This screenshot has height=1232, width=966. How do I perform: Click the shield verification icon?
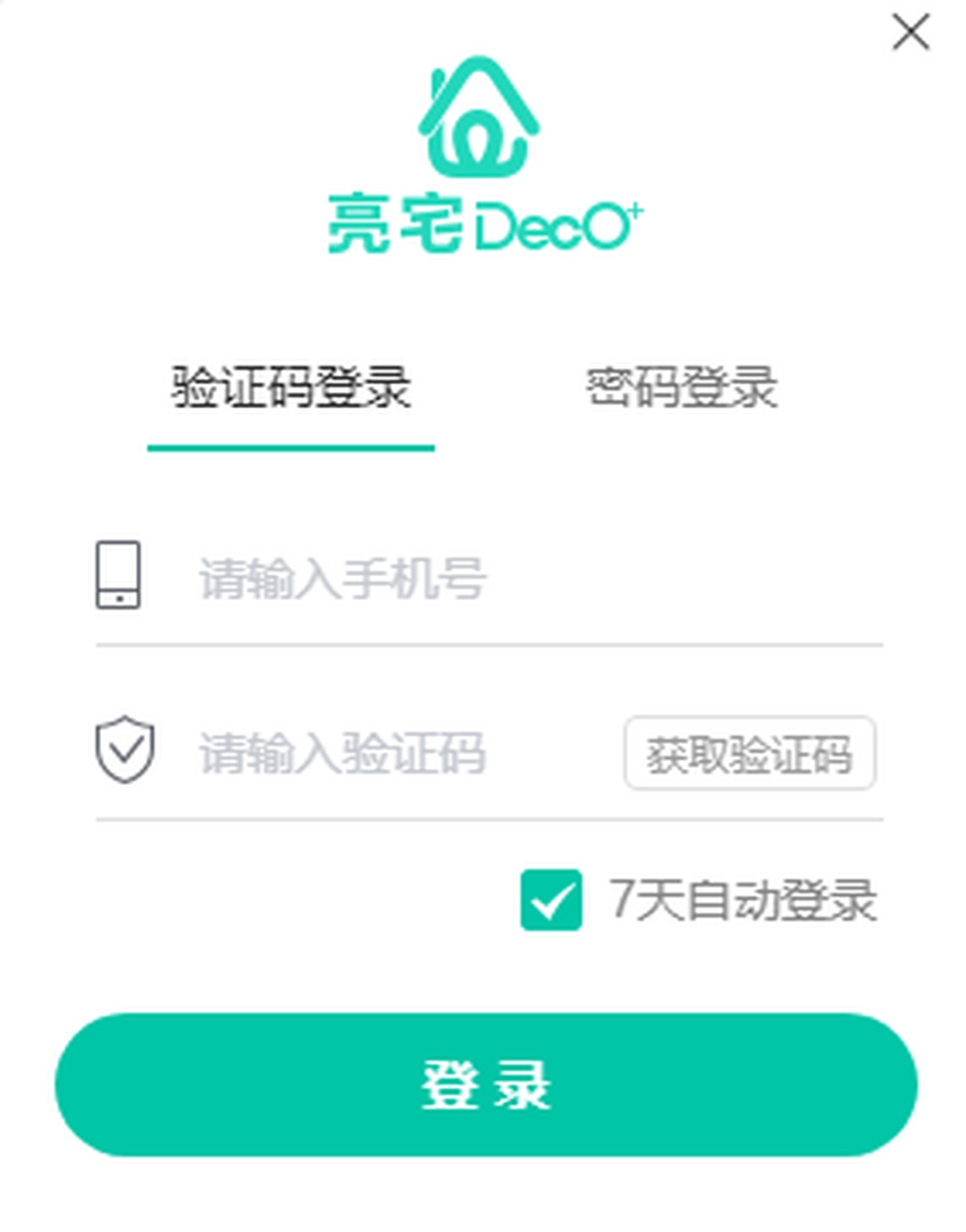[x=123, y=751]
